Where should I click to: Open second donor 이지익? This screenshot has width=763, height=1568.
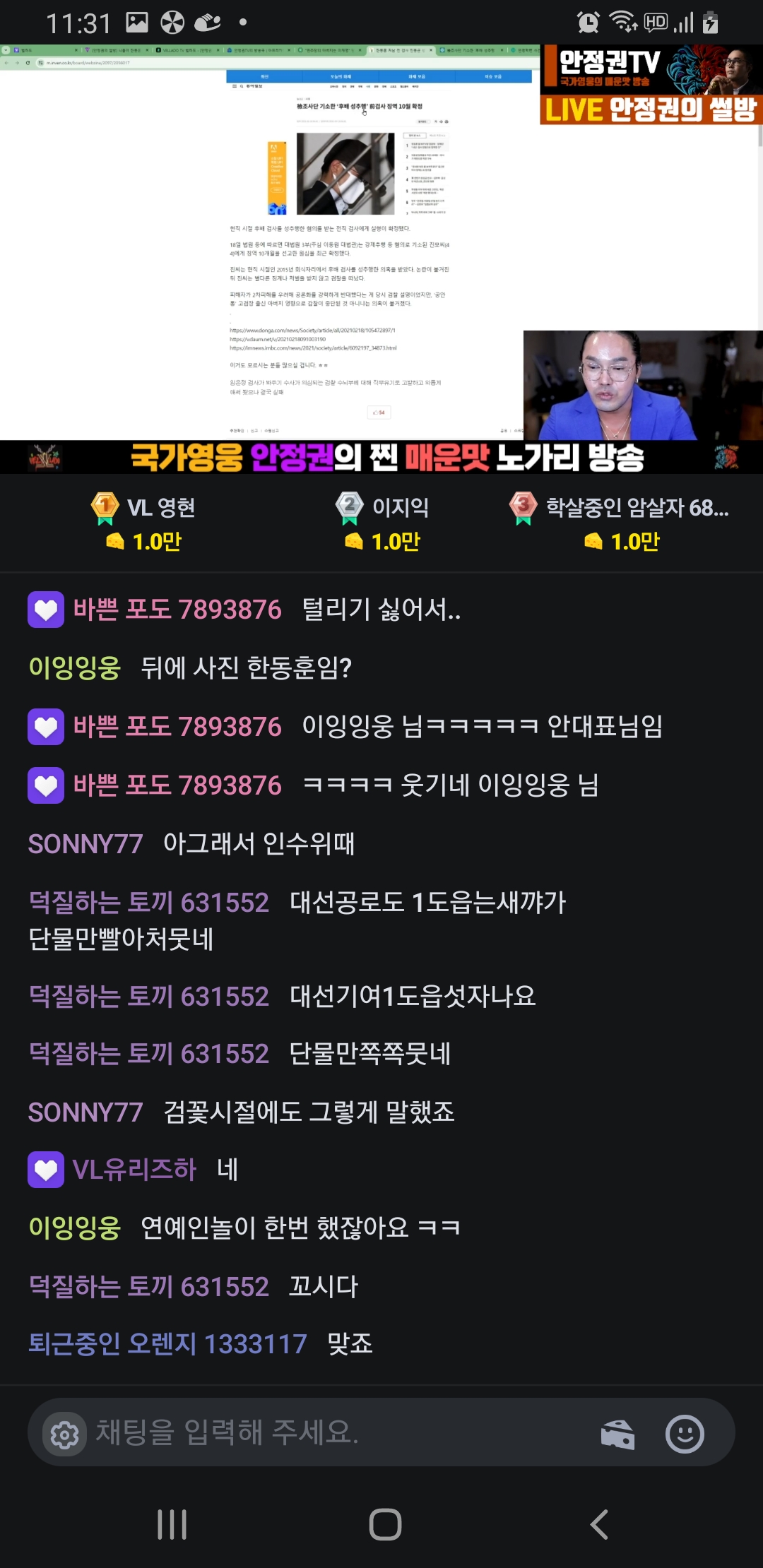(382, 523)
